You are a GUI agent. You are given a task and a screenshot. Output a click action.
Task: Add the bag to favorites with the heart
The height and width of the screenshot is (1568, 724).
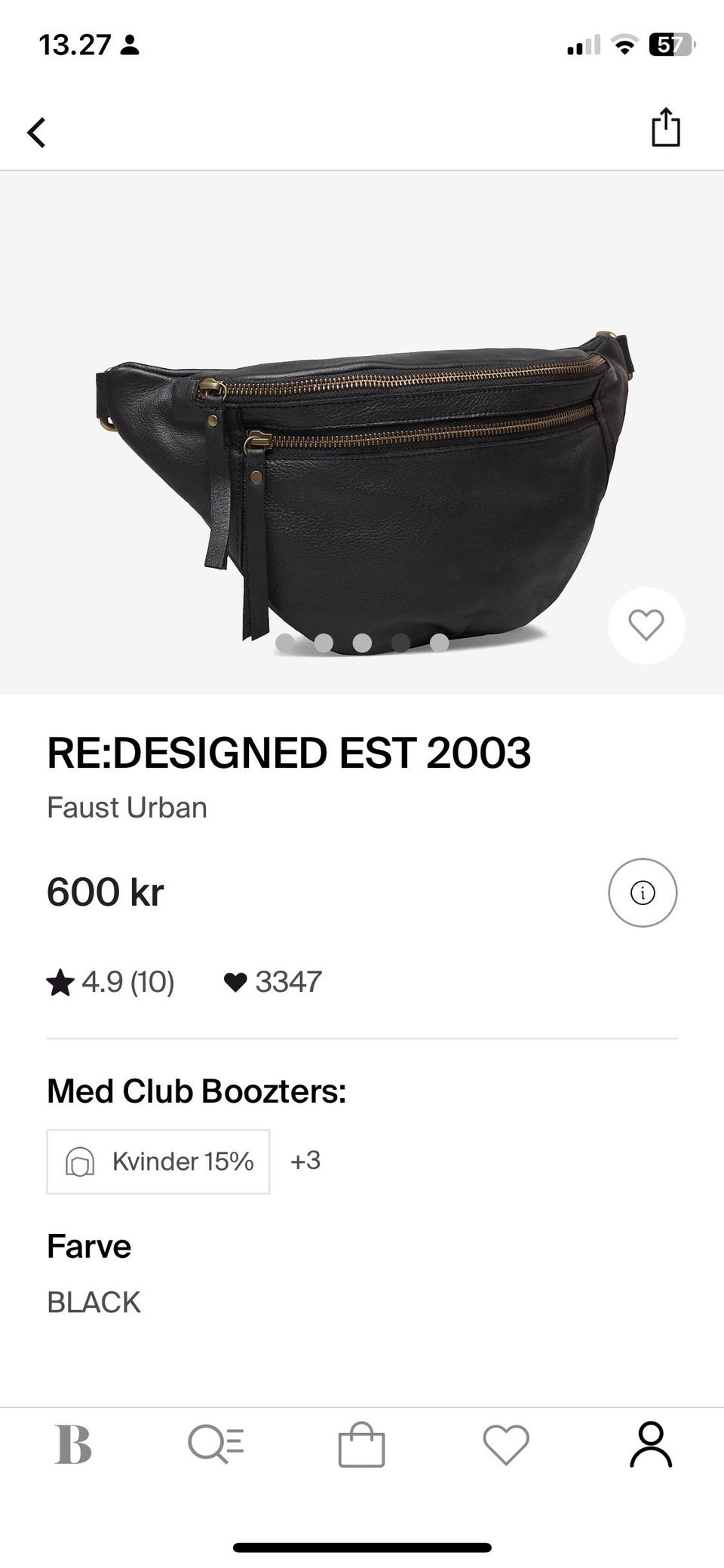(646, 625)
